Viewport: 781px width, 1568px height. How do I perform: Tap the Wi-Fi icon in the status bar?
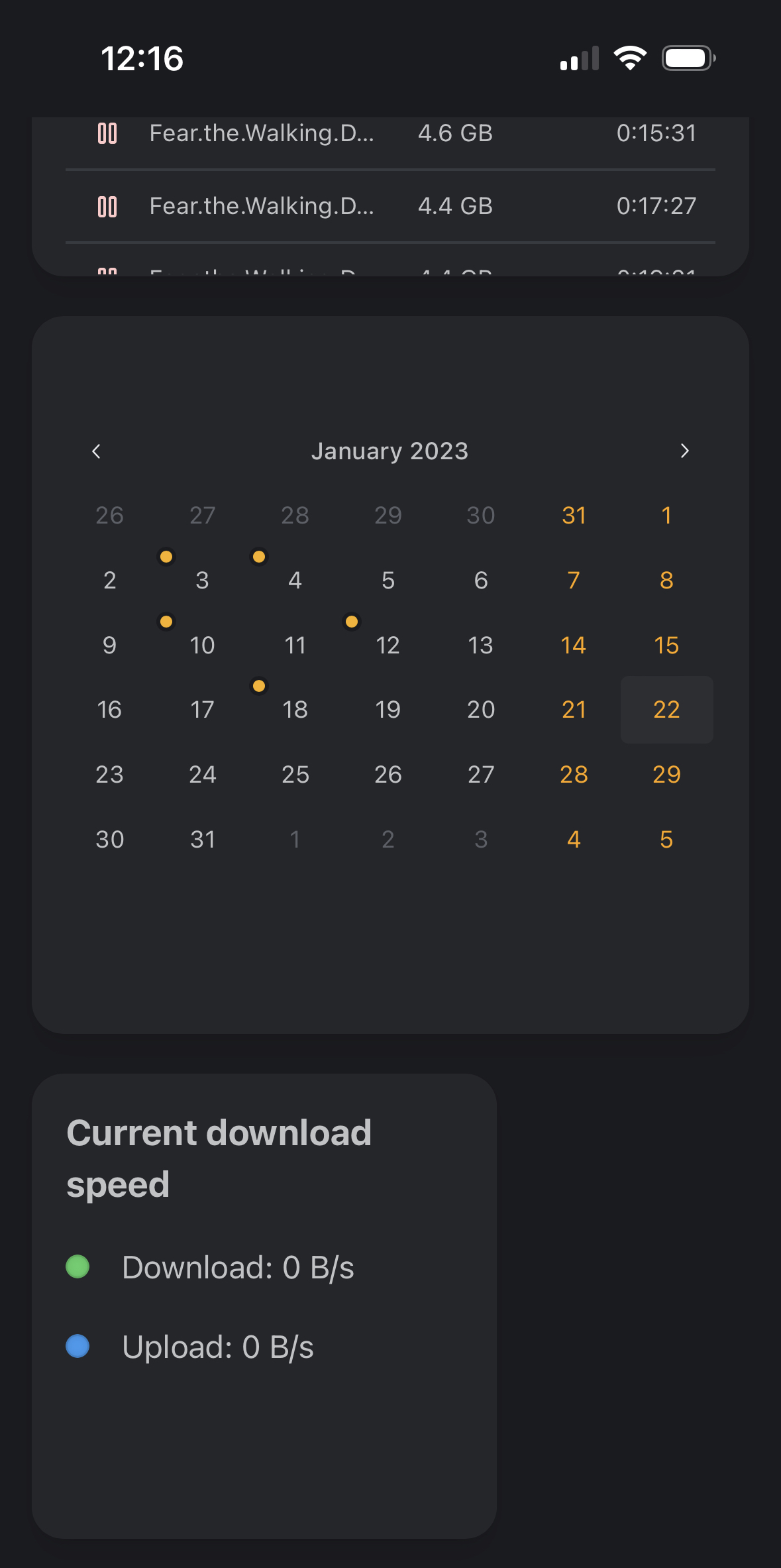[629, 58]
